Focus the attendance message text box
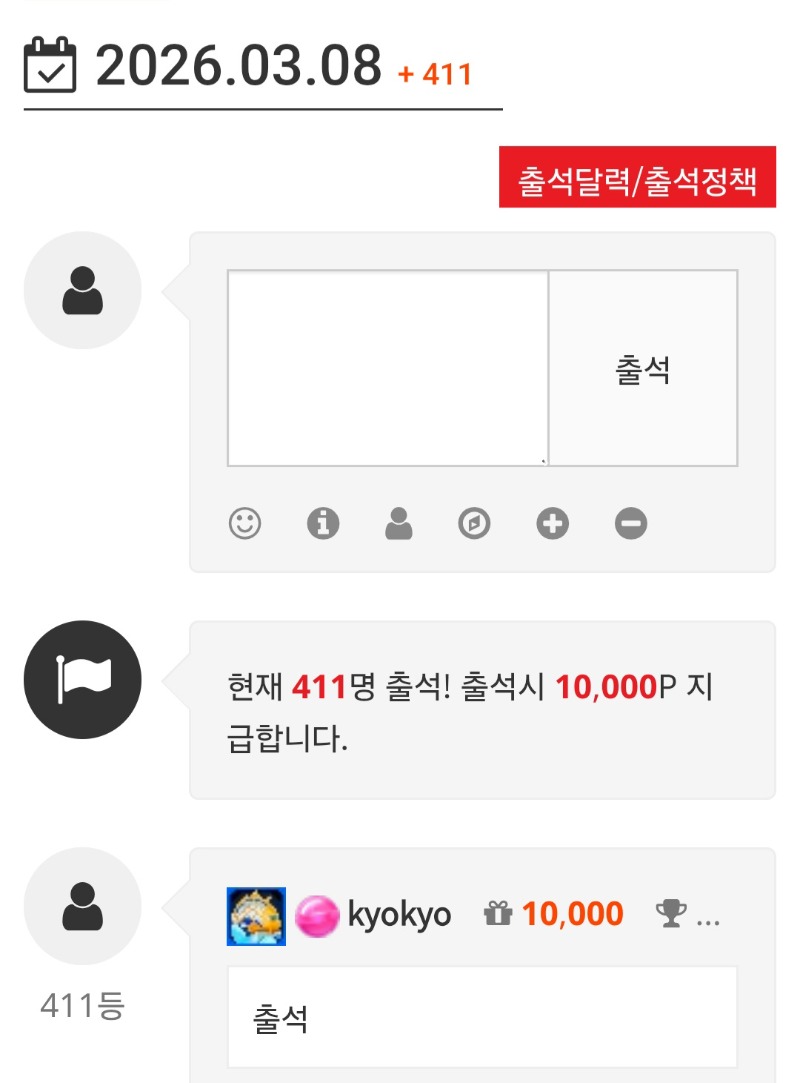800x1083 pixels. (x=387, y=367)
